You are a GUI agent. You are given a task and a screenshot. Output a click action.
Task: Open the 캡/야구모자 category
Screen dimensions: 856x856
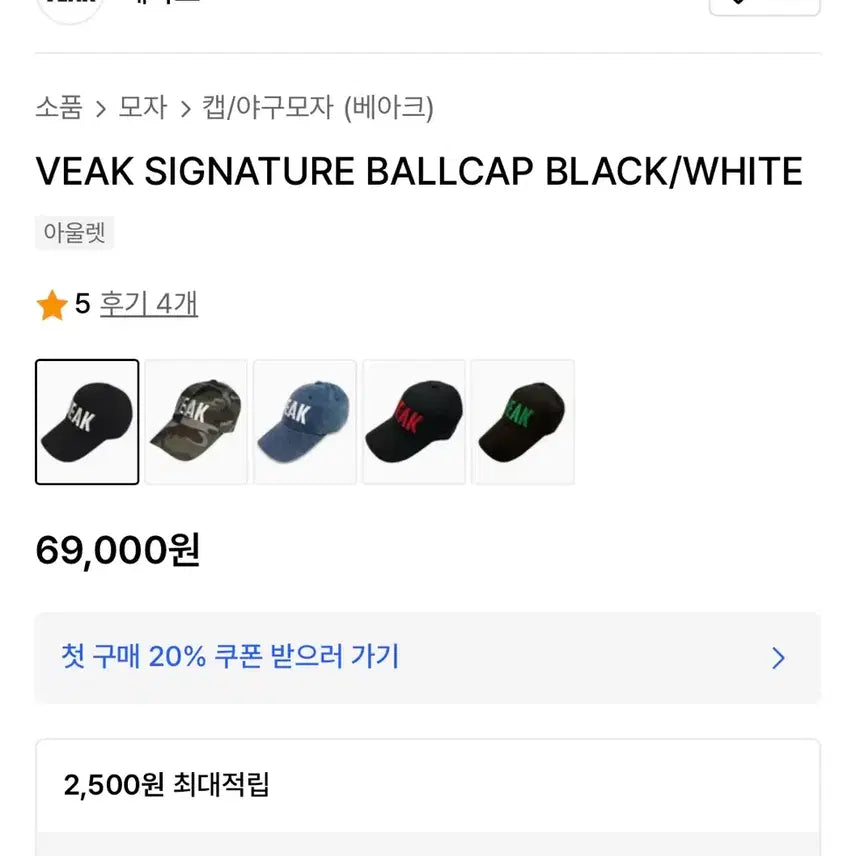point(267,108)
